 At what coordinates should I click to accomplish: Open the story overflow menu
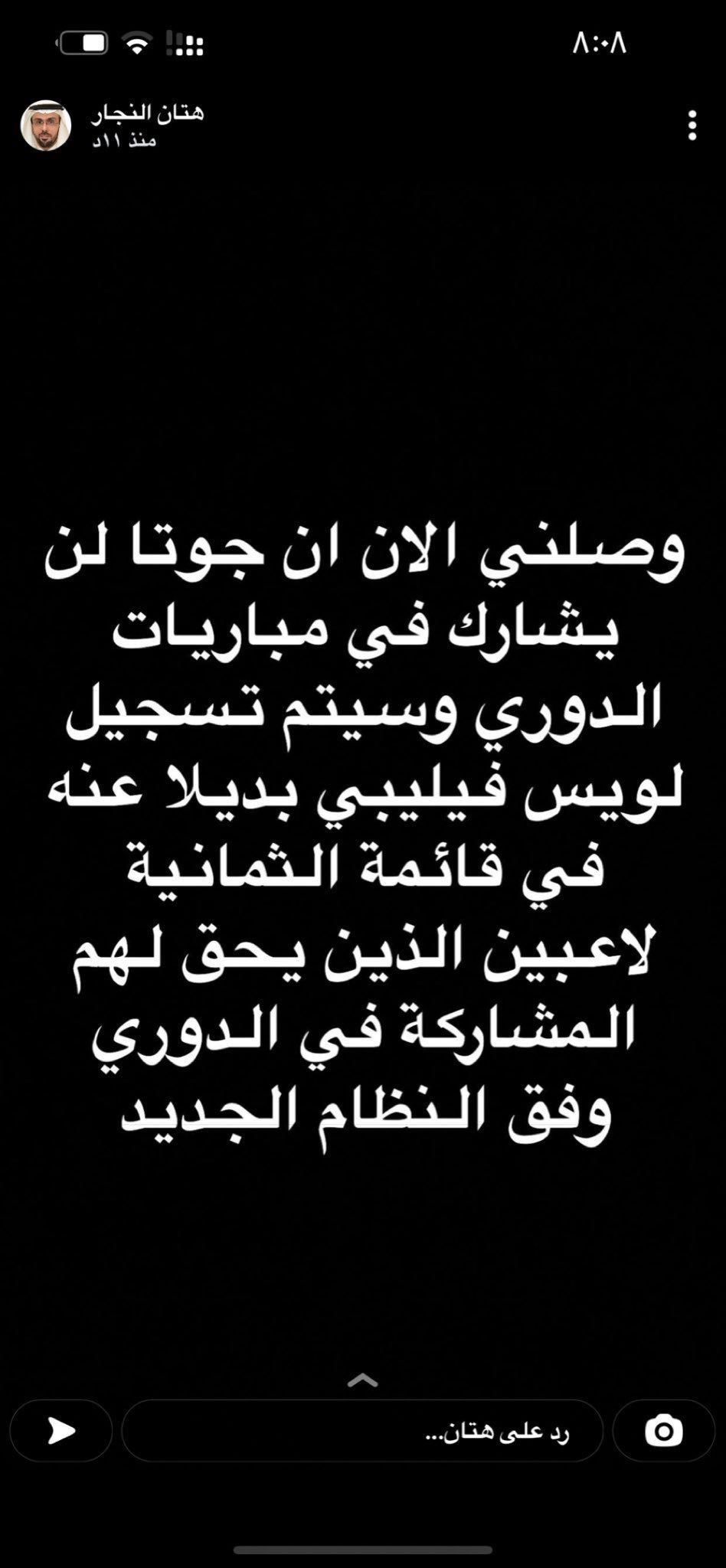pyautogui.click(x=692, y=126)
